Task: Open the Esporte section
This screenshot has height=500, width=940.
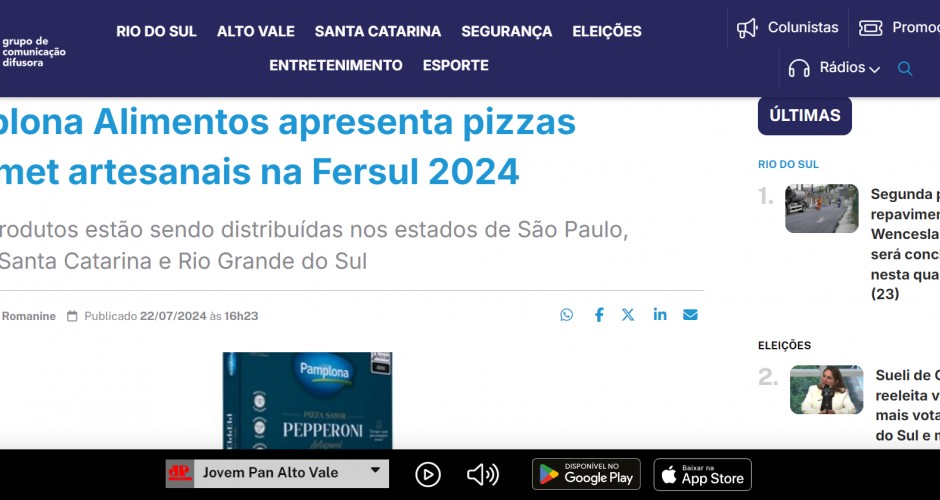Action: click(x=455, y=65)
